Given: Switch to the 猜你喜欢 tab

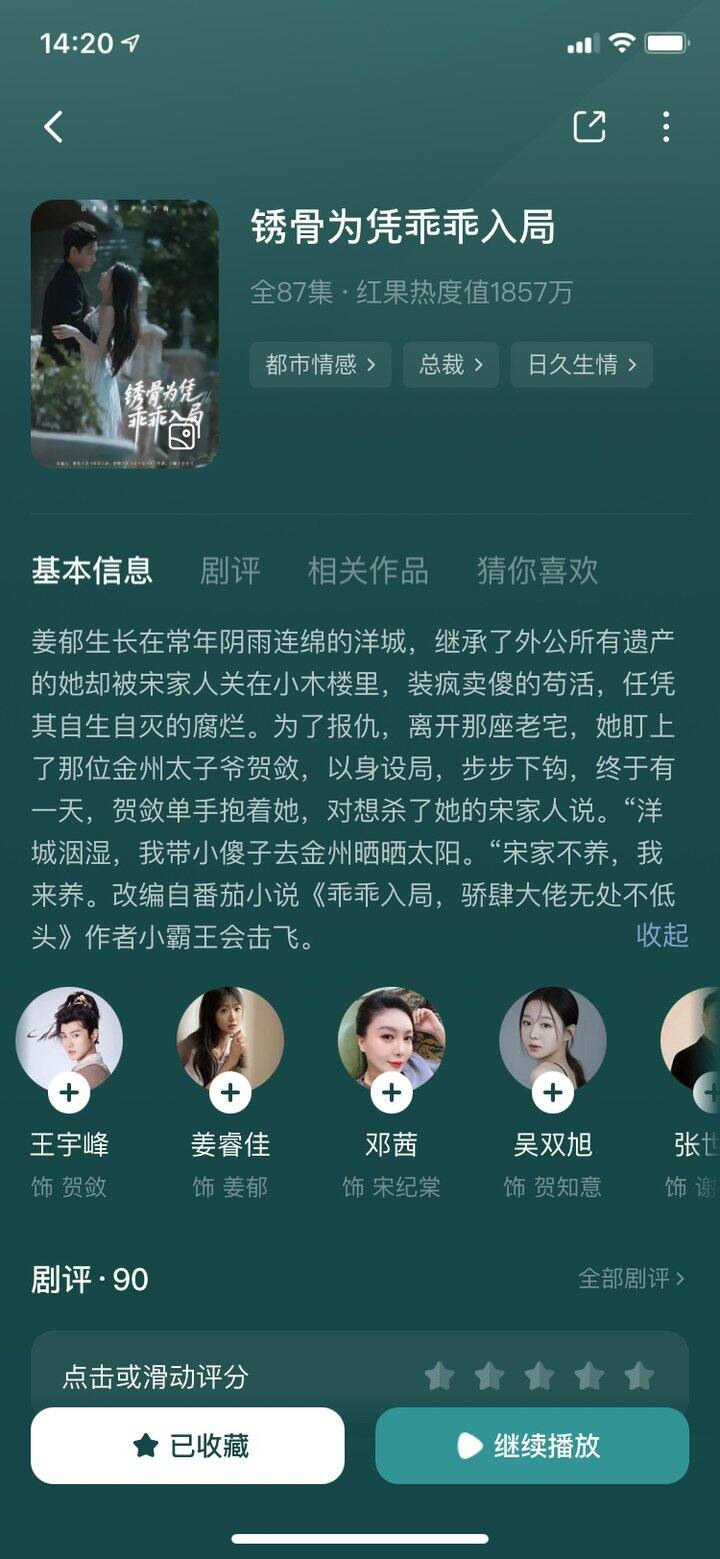Looking at the screenshot, I should pyautogui.click(x=537, y=570).
